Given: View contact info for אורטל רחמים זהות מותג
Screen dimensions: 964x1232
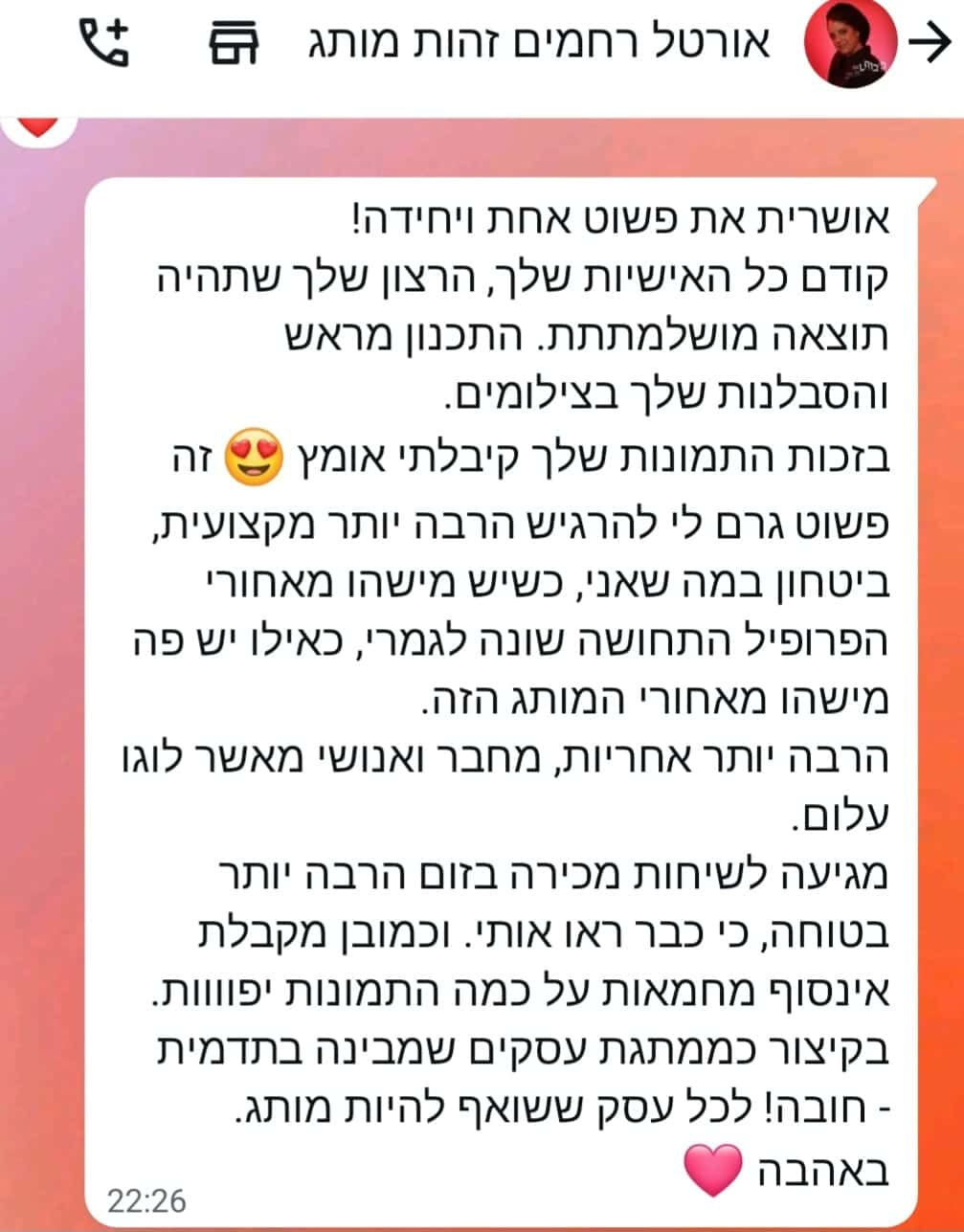Looking at the screenshot, I should tap(538, 44).
